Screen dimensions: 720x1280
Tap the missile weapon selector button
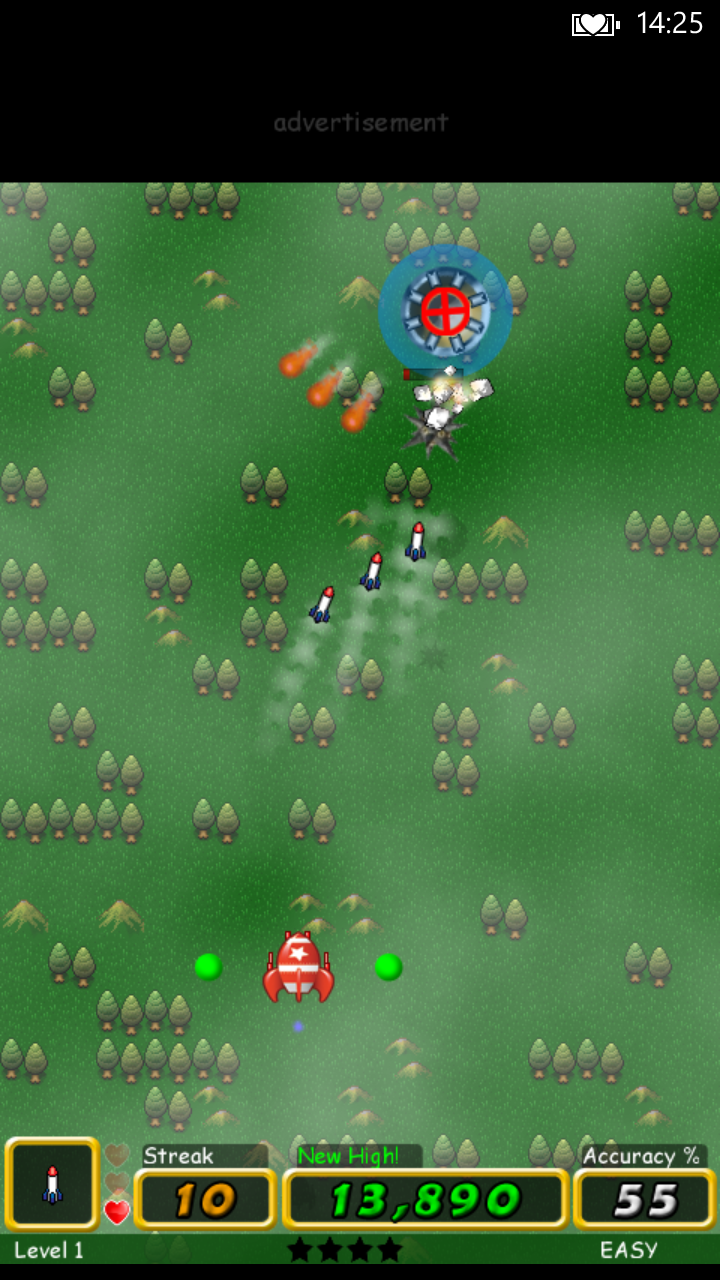pyautogui.click(x=52, y=1185)
